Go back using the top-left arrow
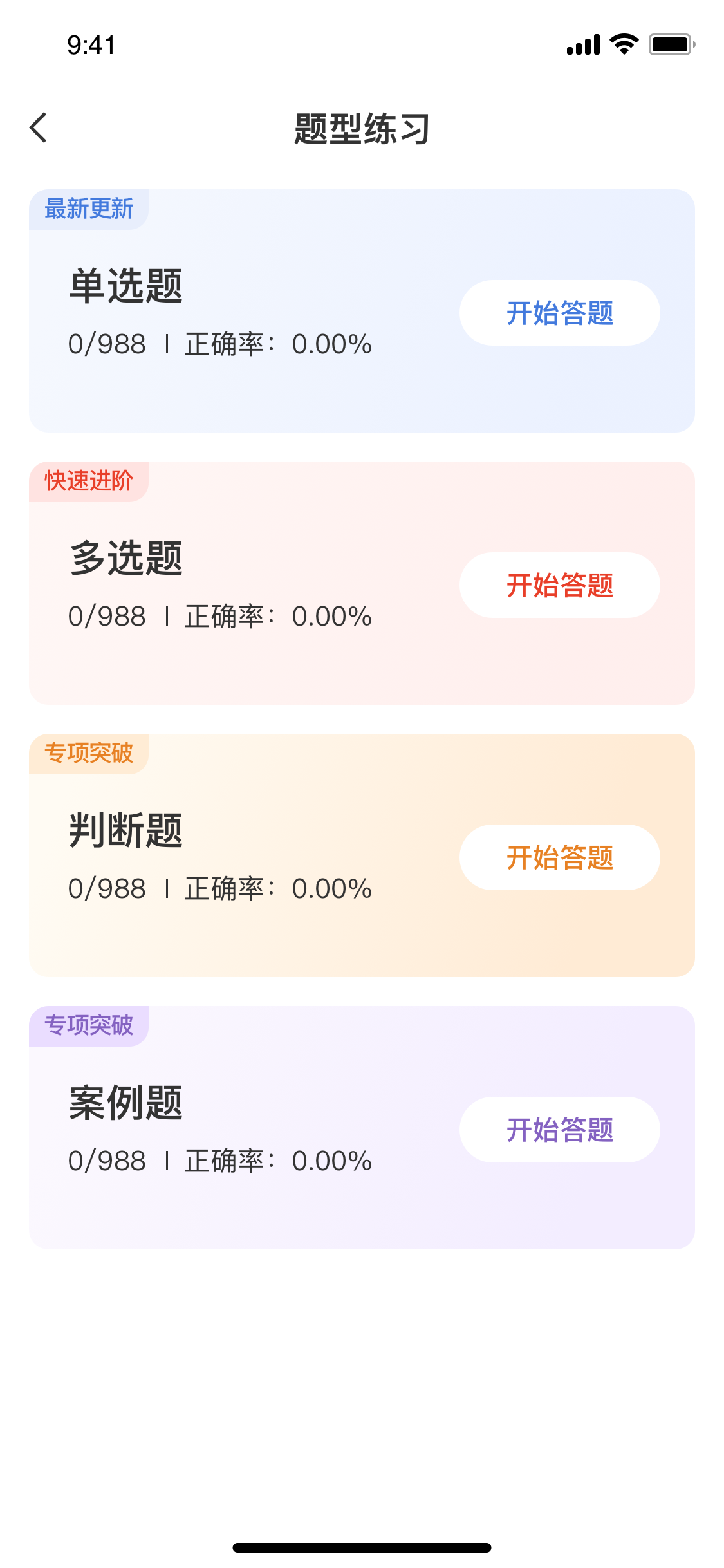724x1568 pixels. [x=39, y=127]
